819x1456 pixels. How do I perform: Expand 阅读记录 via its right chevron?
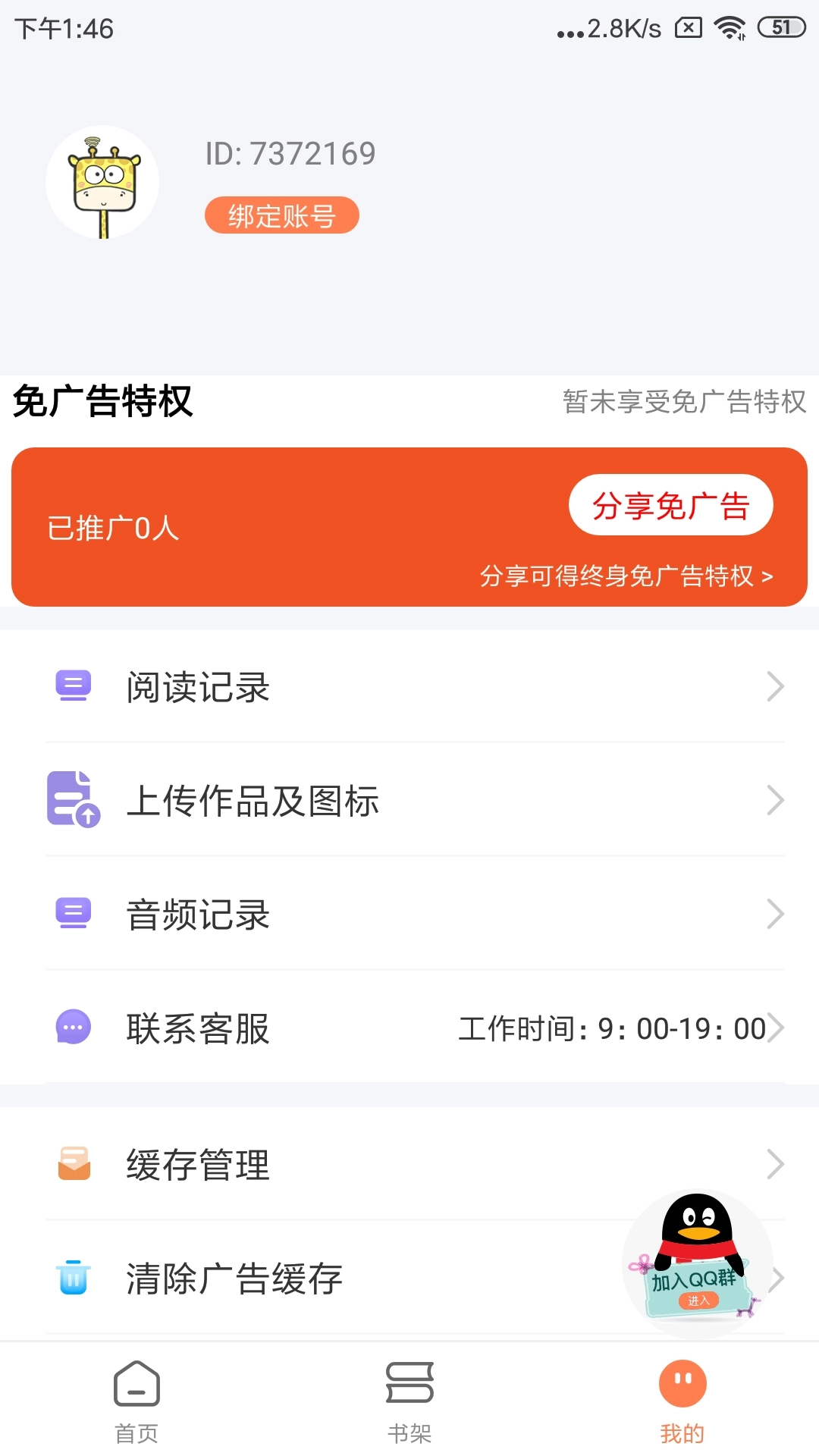(776, 686)
